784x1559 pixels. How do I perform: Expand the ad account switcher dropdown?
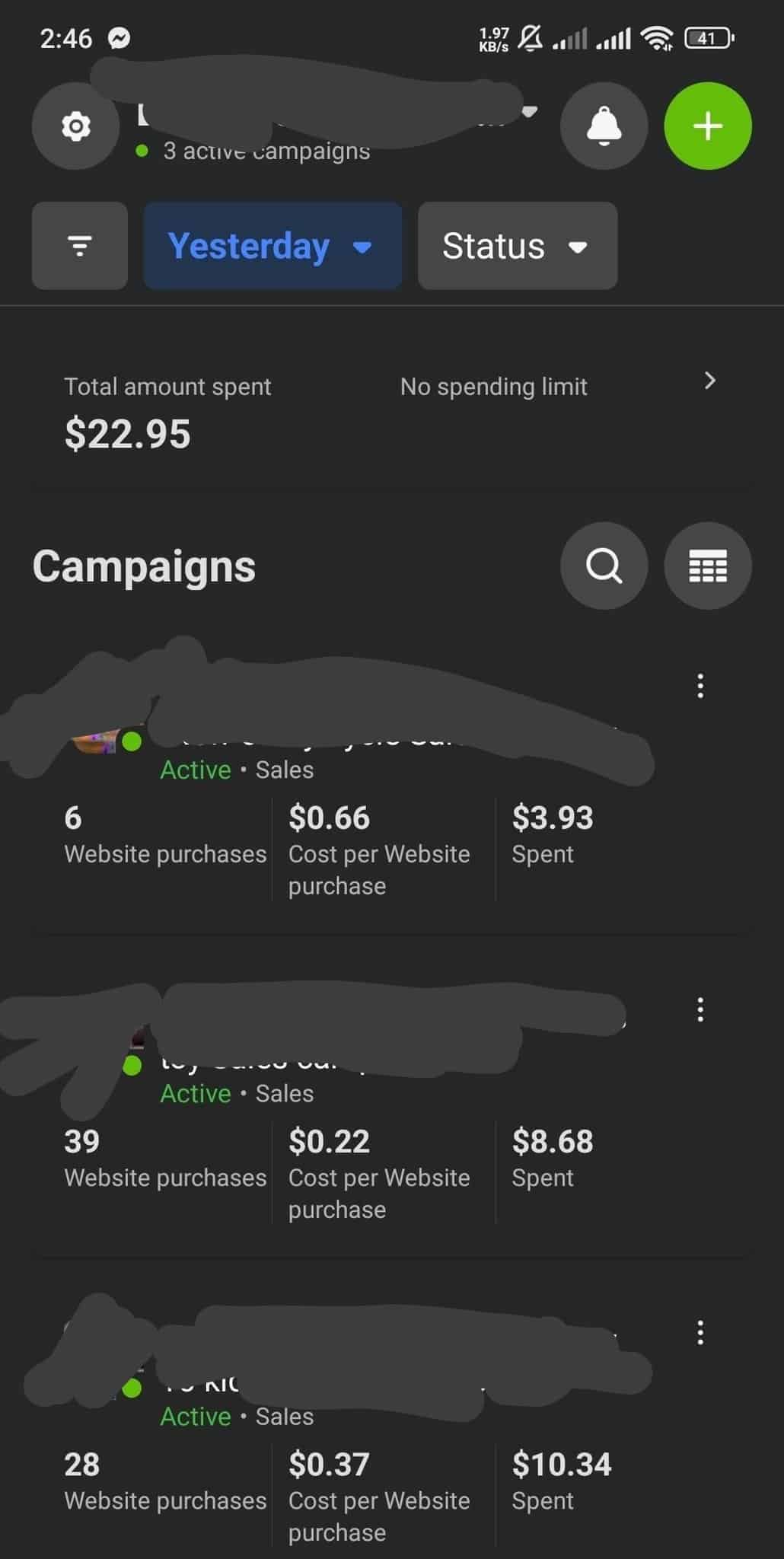[x=529, y=112]
